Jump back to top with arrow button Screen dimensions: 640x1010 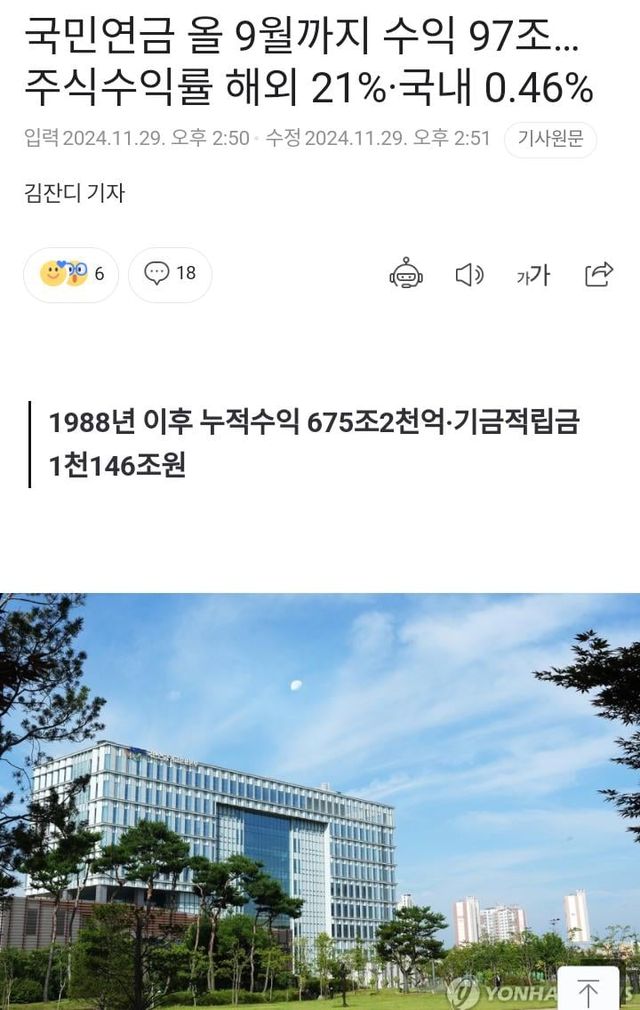click(x=589, y=990)
